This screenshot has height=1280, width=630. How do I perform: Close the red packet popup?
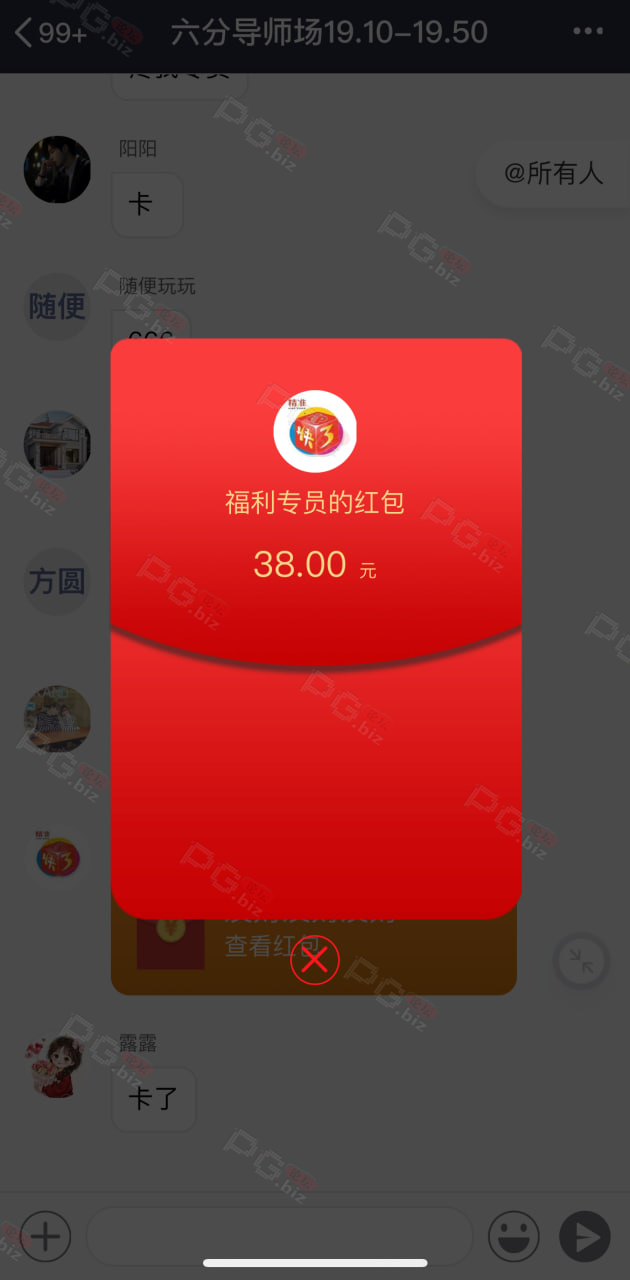pyautogui.click(x=315, y=960)
